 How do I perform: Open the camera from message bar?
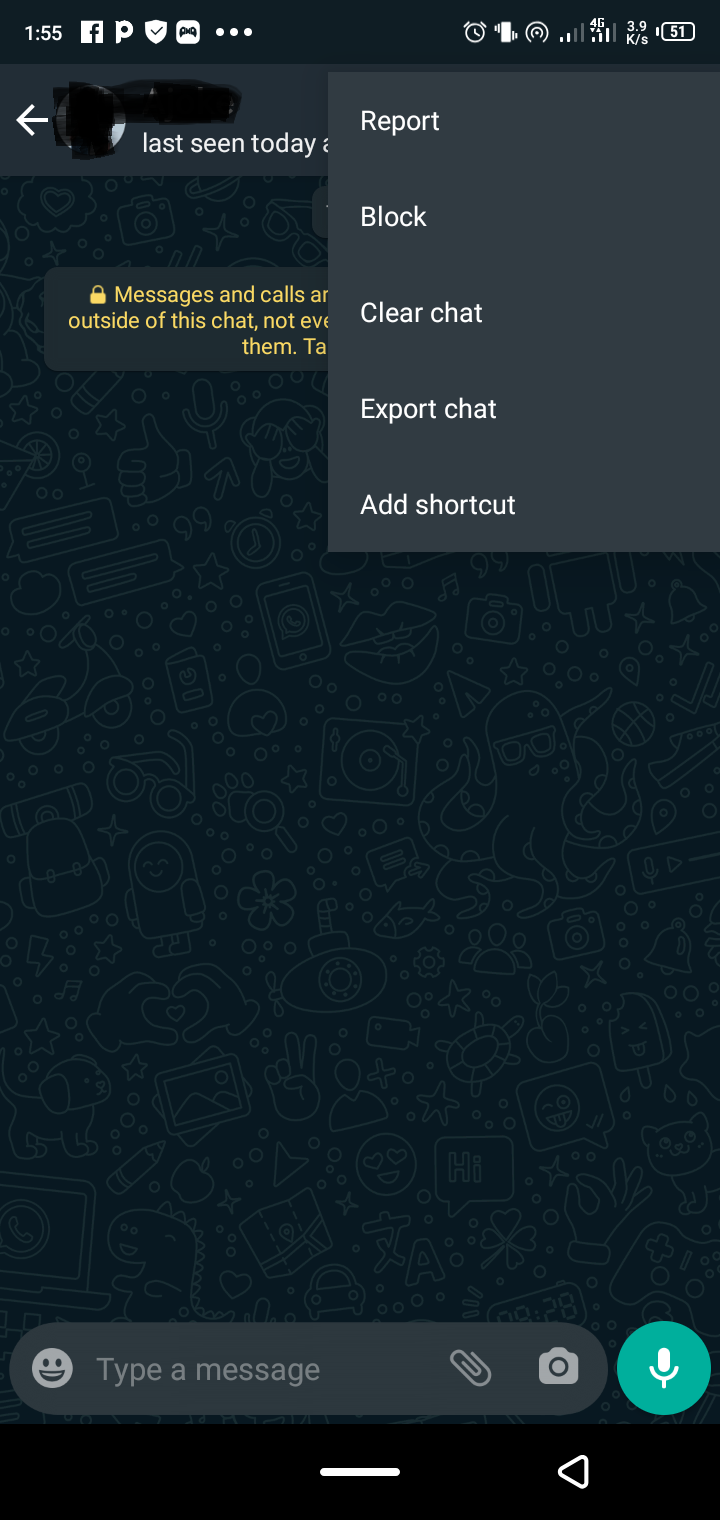(x=558, y=1367)
